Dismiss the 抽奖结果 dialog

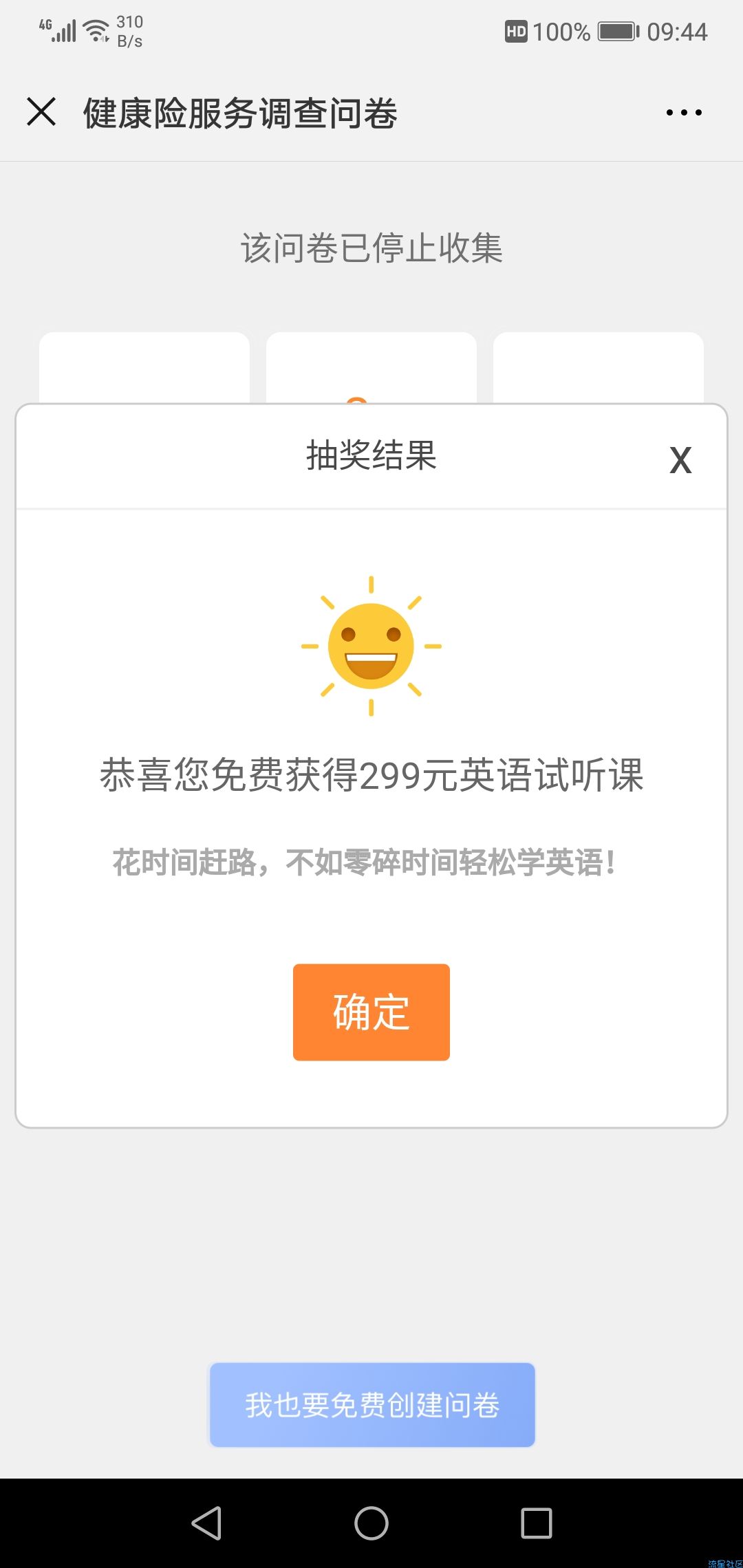tap(680, 460)
